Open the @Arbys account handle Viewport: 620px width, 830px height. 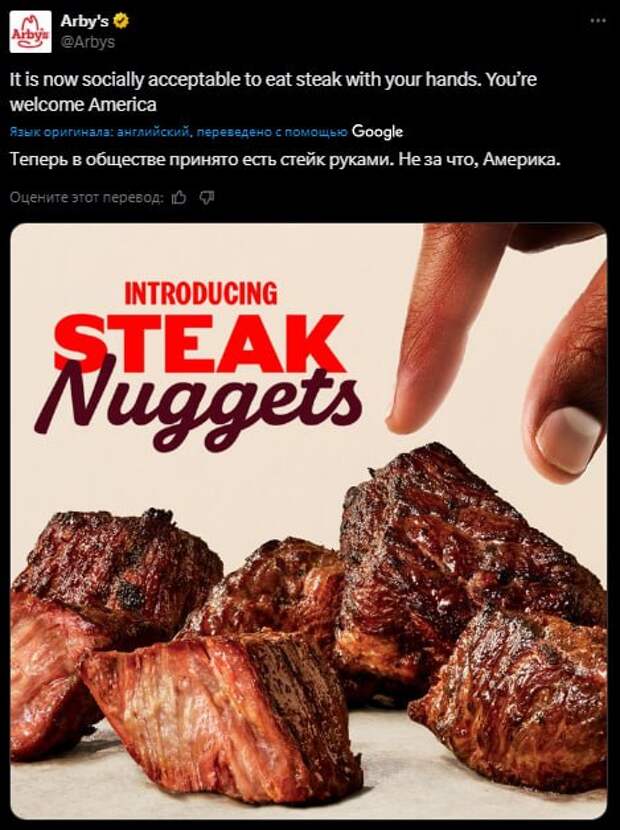87,41
